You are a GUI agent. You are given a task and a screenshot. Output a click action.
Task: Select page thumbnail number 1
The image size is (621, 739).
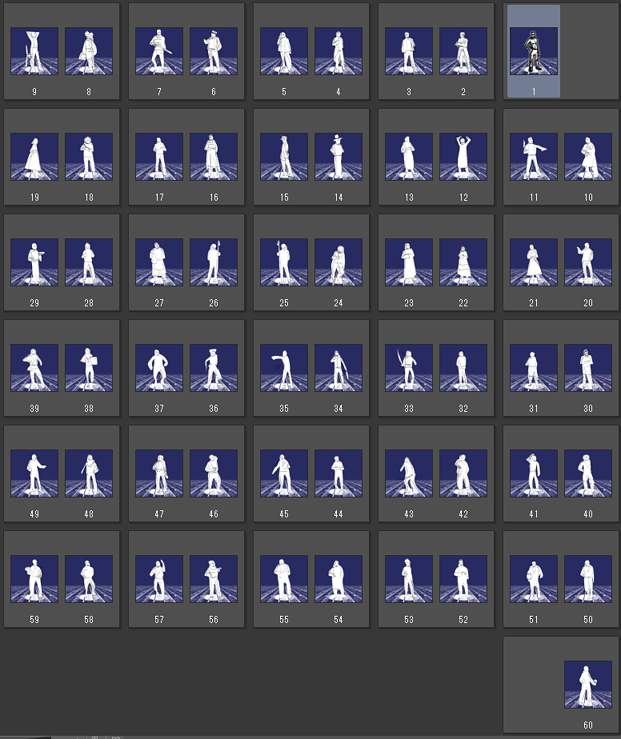tap(534, 51)
